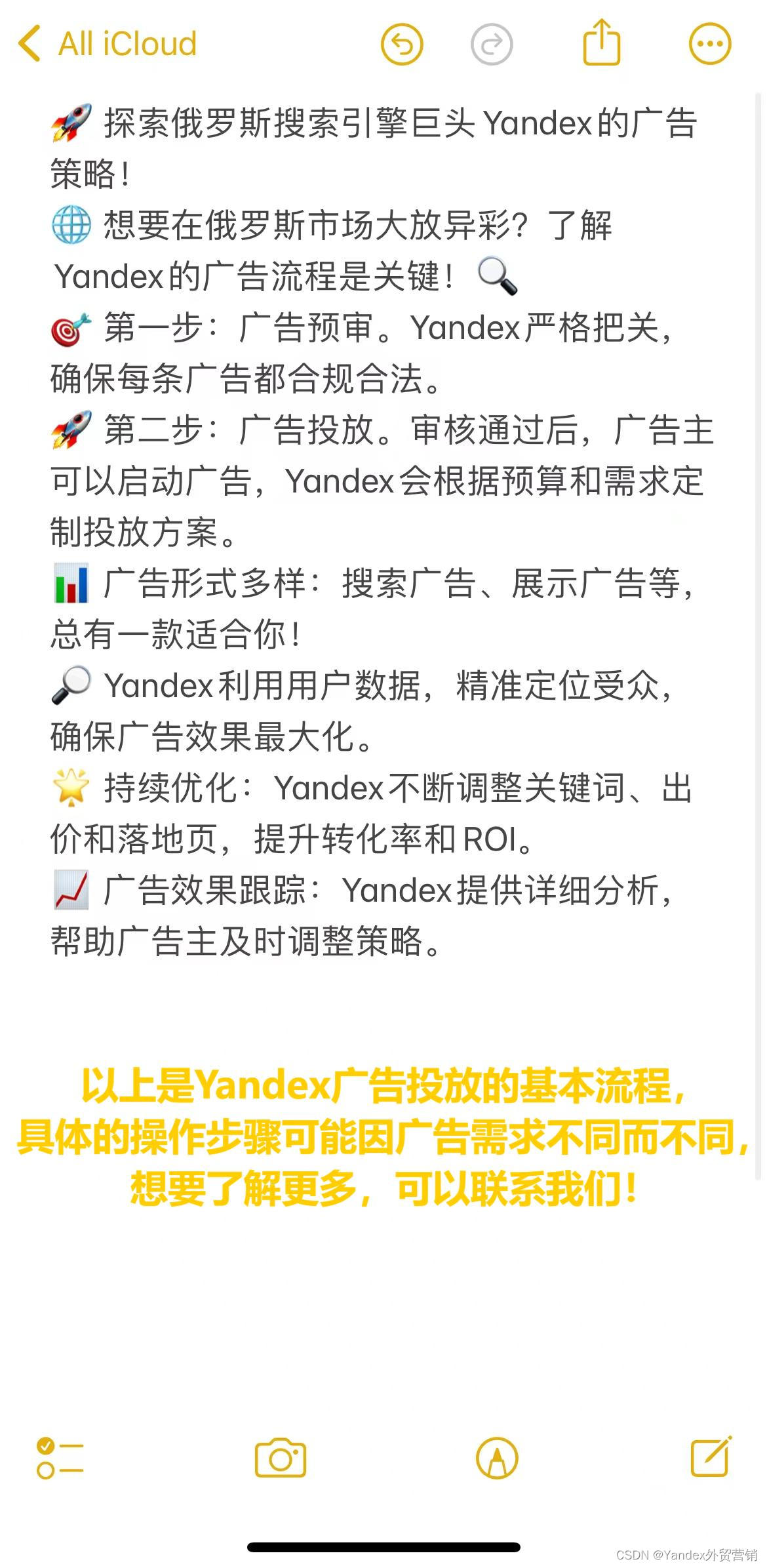Open the markup pen tool
767x1568 pixels.
click(497, 1458)
